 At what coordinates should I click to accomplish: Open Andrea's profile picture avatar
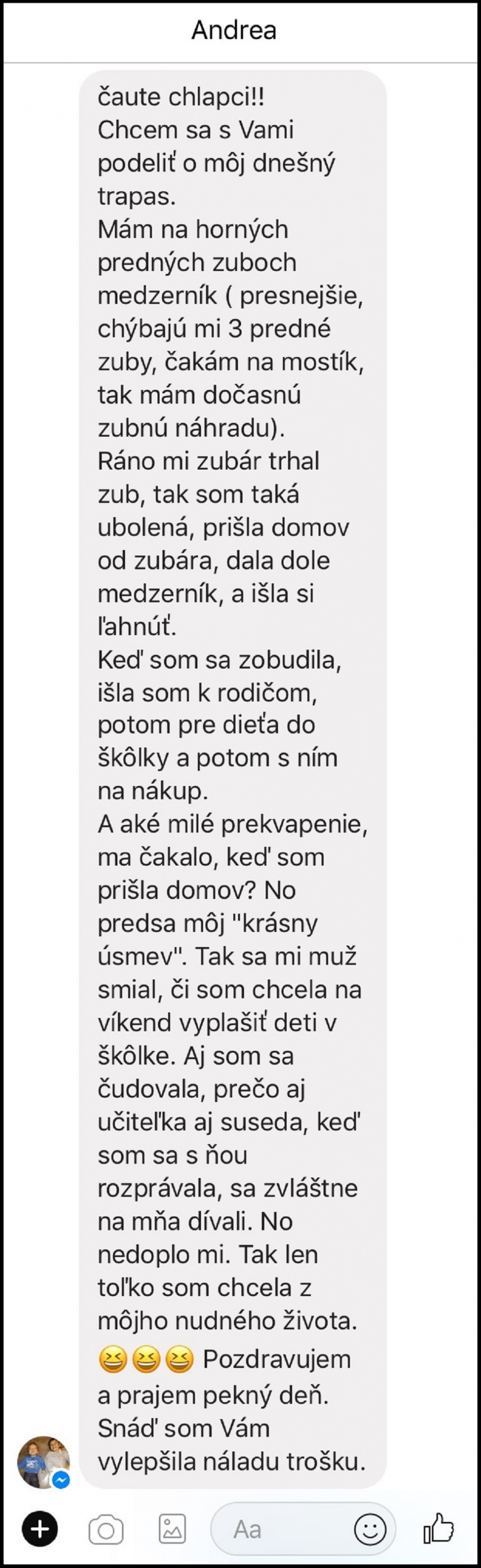pos(43,1462)
